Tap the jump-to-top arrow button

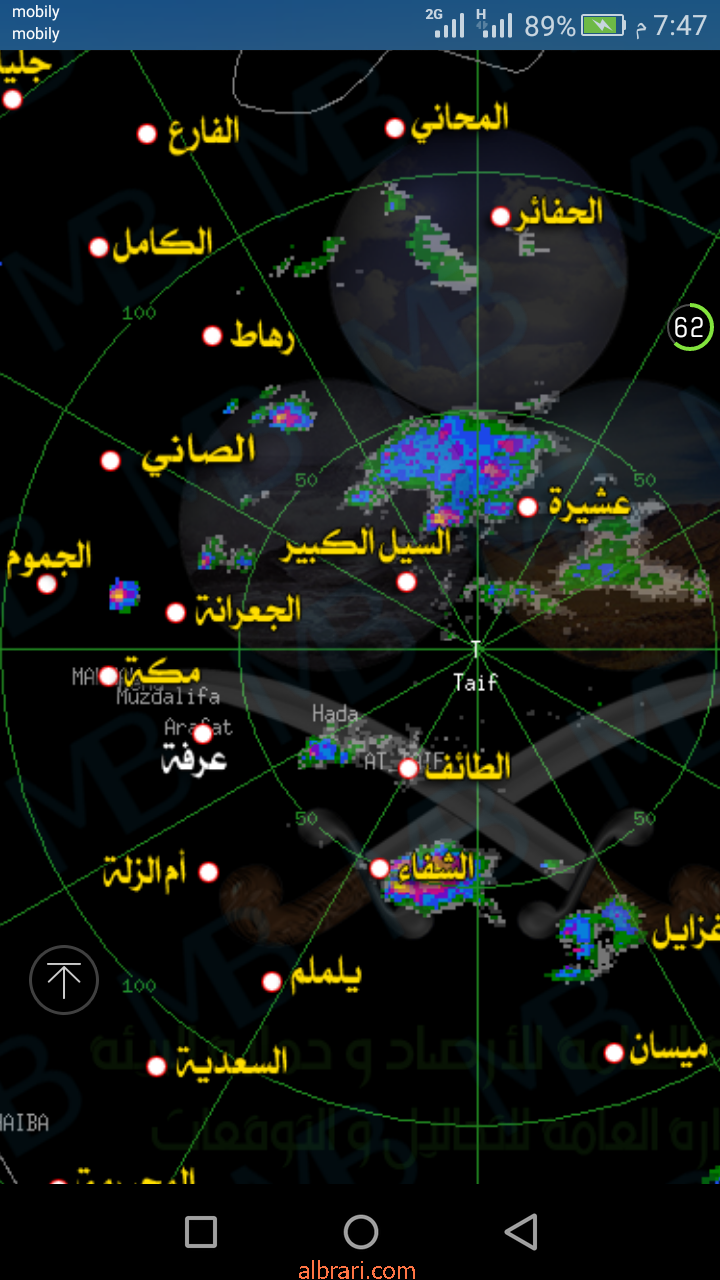[64, 980]
